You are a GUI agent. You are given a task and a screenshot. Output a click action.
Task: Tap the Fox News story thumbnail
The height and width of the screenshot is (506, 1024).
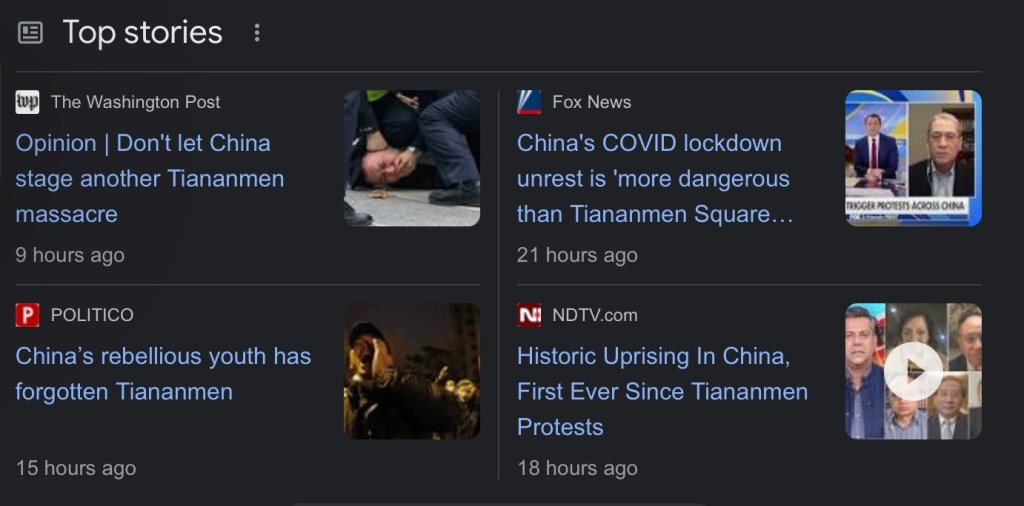913,158
